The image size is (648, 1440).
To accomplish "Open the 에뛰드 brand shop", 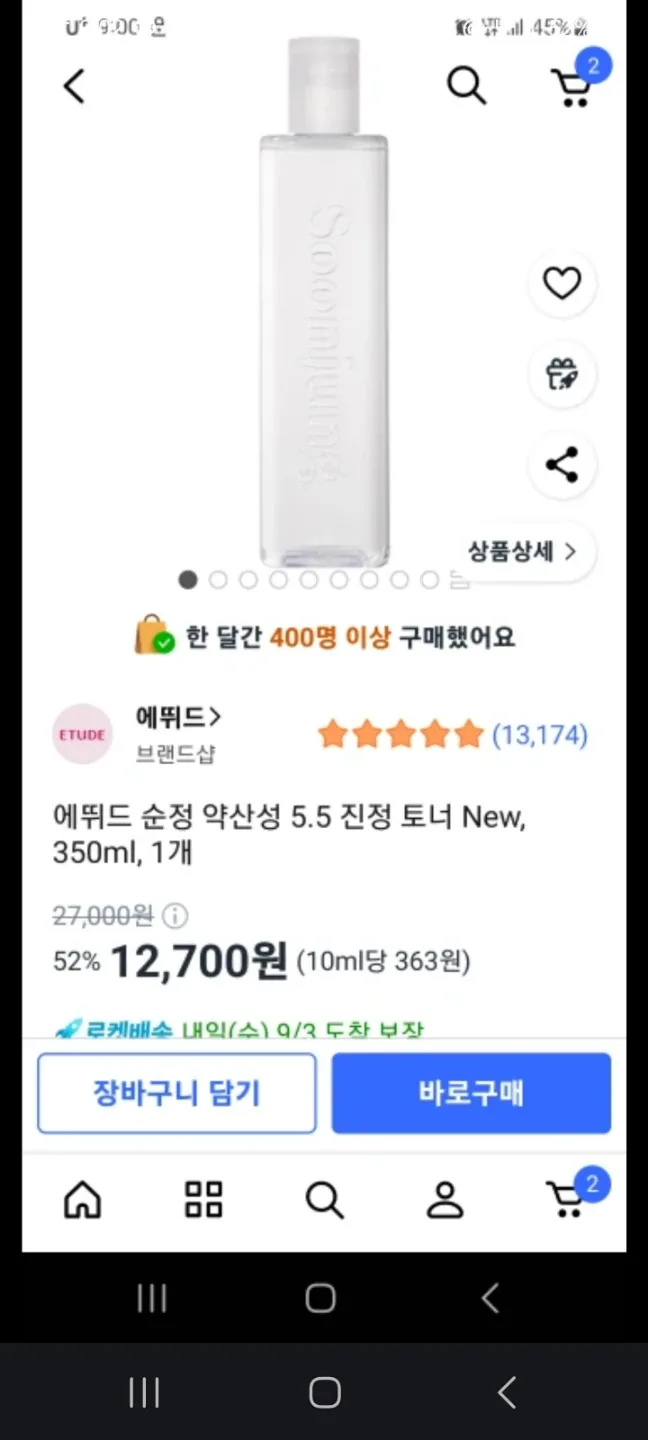I will point(178,717).
